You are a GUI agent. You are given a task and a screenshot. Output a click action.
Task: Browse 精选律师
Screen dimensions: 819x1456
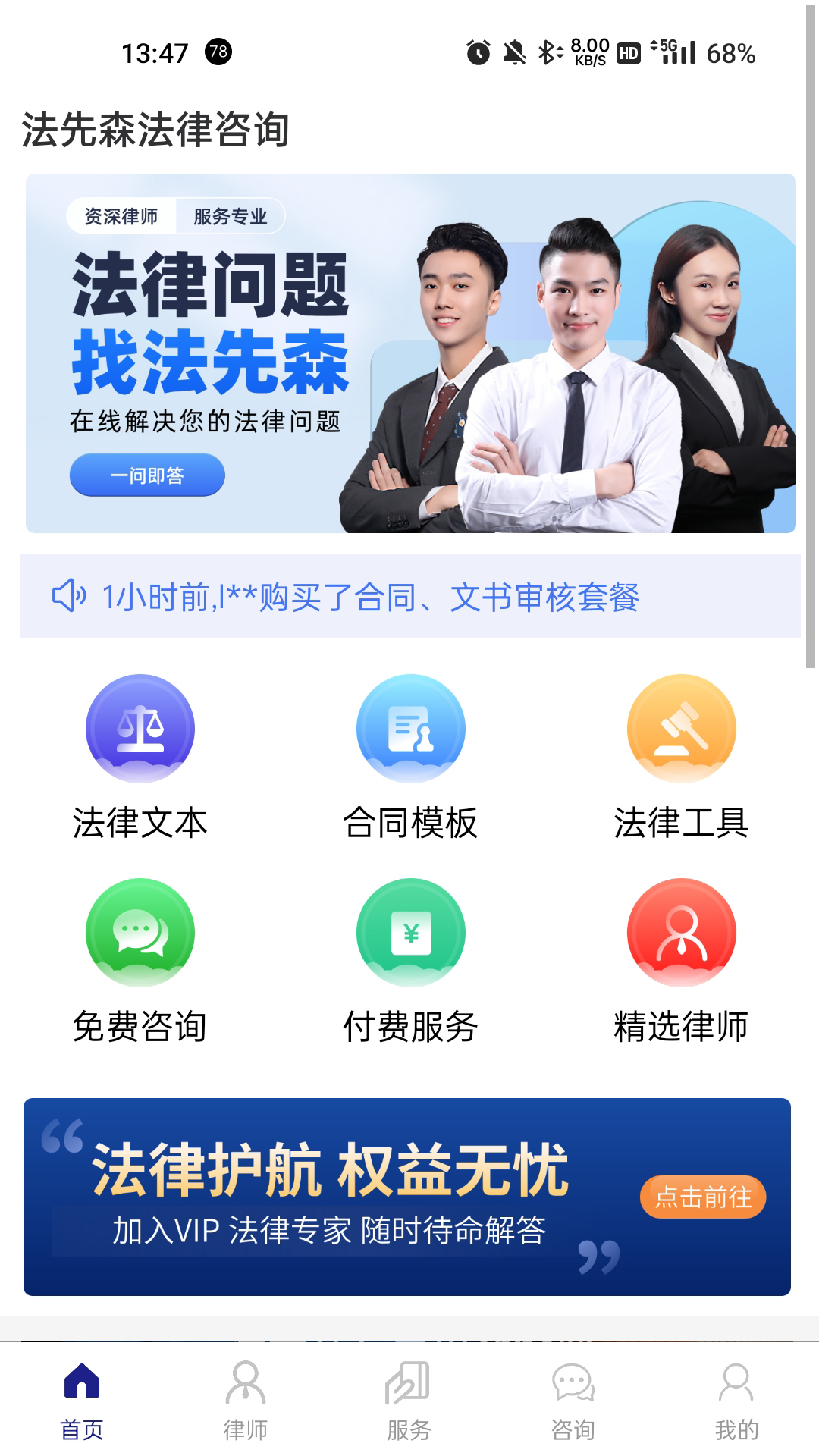pyautogui.click(x=681, y=961)
